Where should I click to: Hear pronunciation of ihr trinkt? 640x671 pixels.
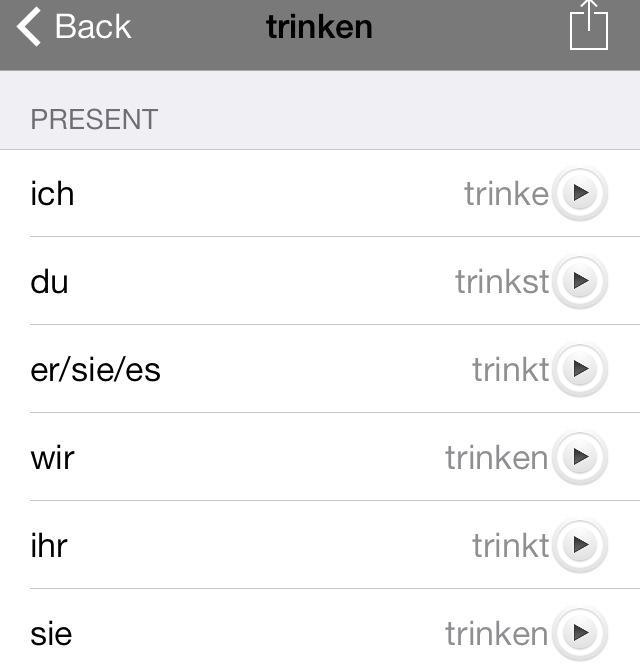580,545
